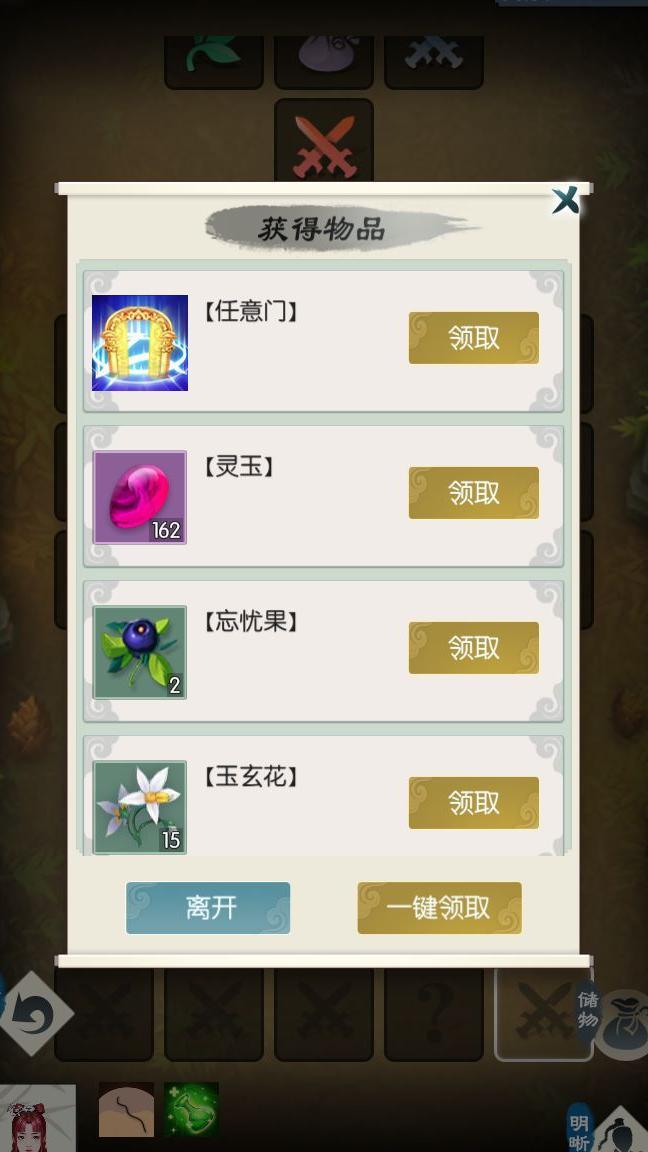View 灵玉 item icon details
The height and width of the screenshot is (1152, 648).
[140, 497]
